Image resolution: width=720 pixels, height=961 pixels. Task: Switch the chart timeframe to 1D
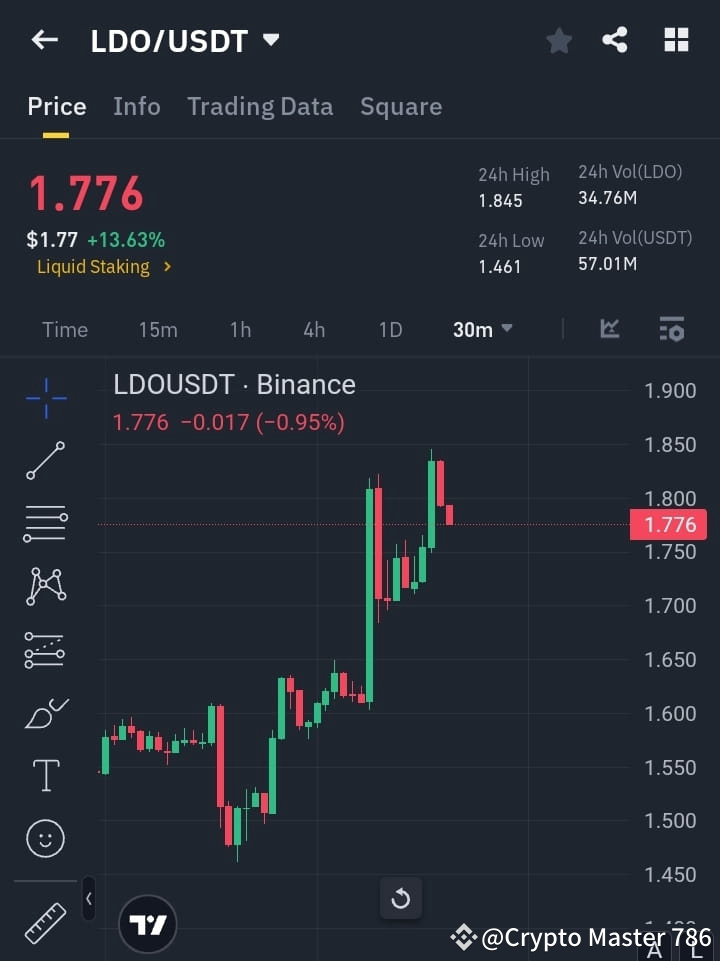tap(390, 329)
